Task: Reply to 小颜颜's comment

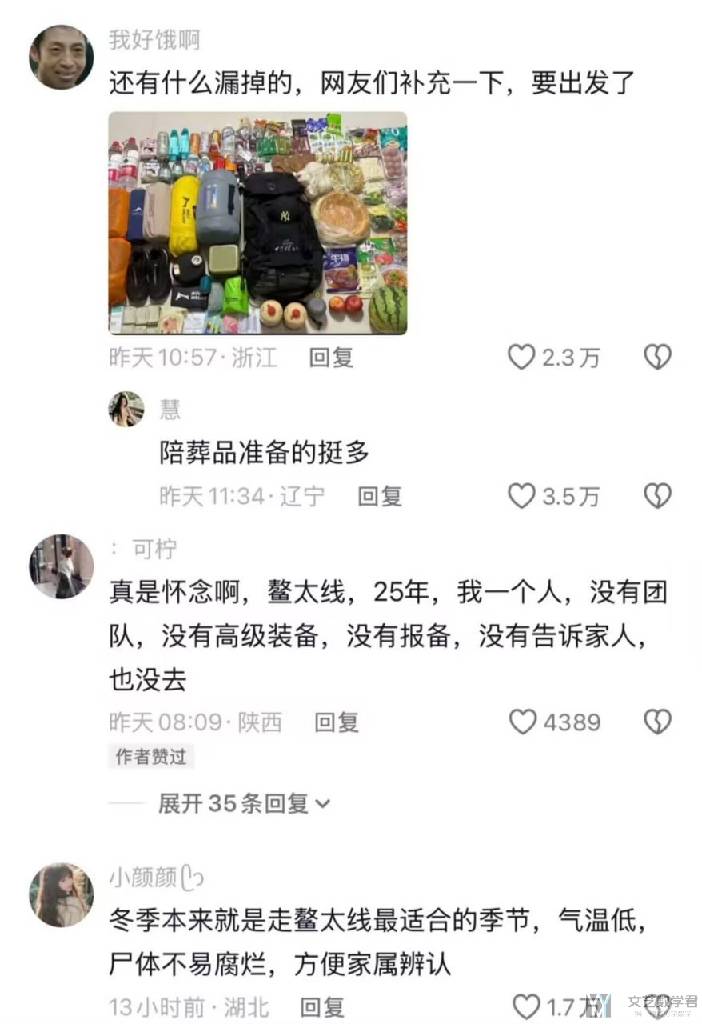Action: point(322,1006)
